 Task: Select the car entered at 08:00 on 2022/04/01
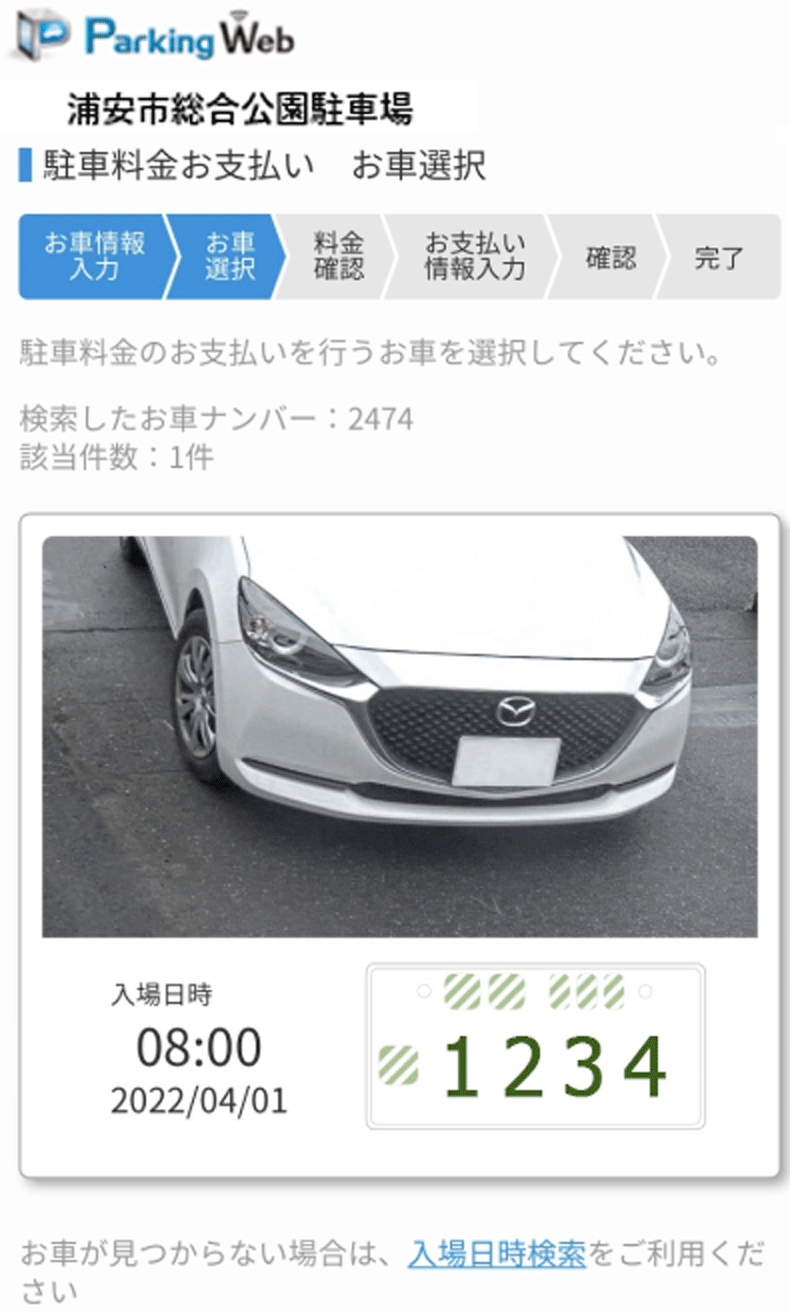point(399,845)
